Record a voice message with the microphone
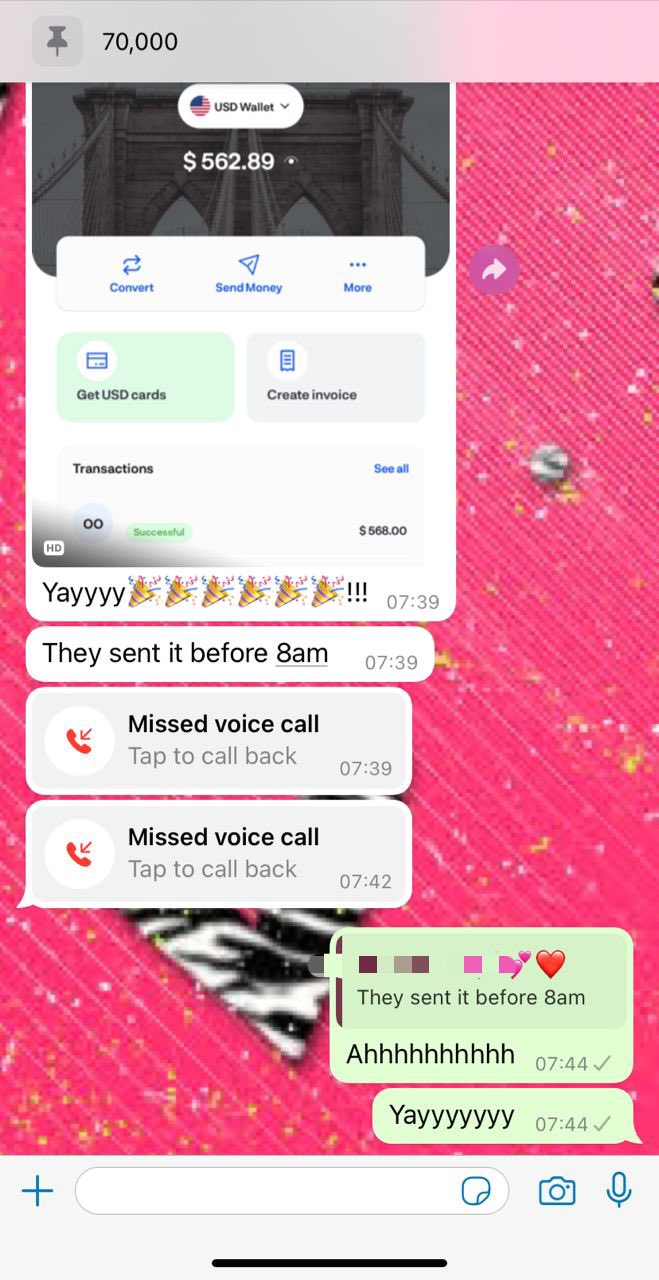Screen dimensions: 659x1280 click(619, 1190)
